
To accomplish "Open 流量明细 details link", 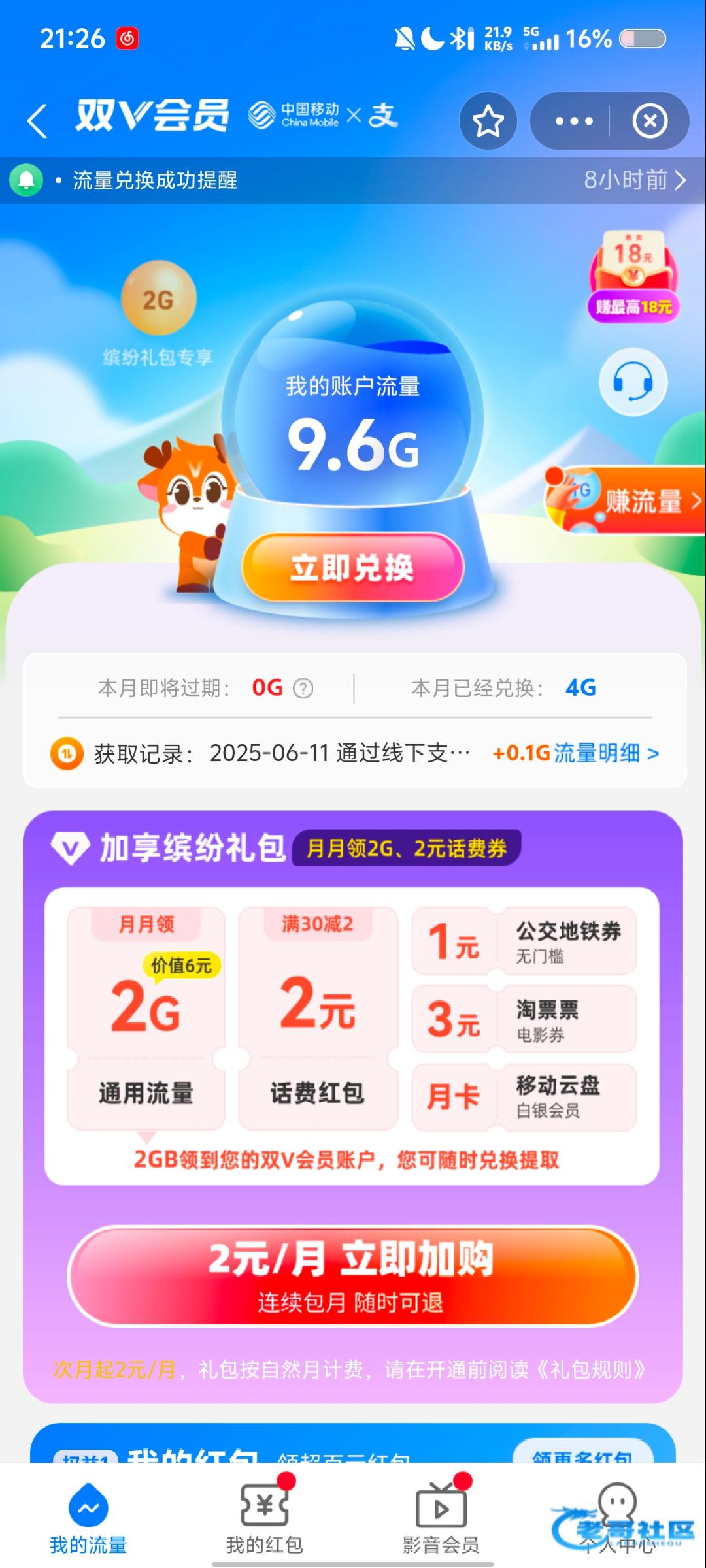I will (606, 753).
